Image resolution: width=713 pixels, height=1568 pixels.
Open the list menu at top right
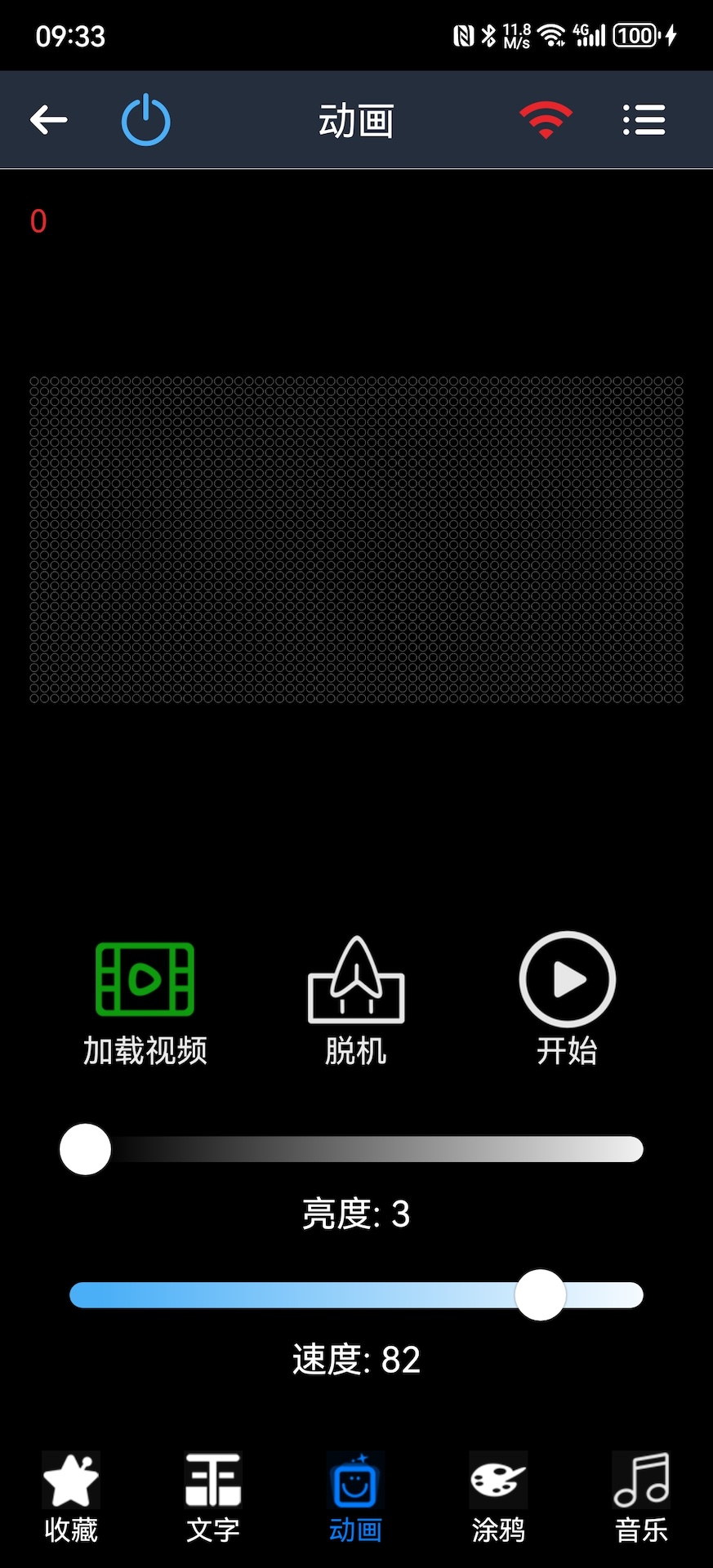(644, 118)
